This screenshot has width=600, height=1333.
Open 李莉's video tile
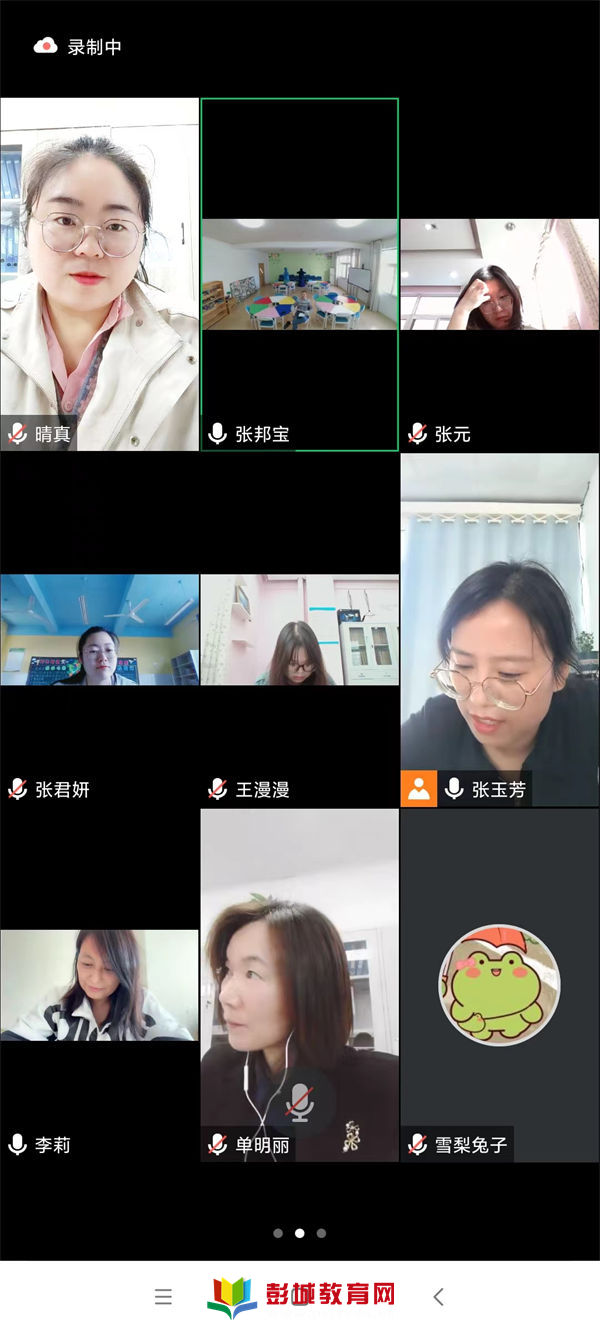coord(99,985)
